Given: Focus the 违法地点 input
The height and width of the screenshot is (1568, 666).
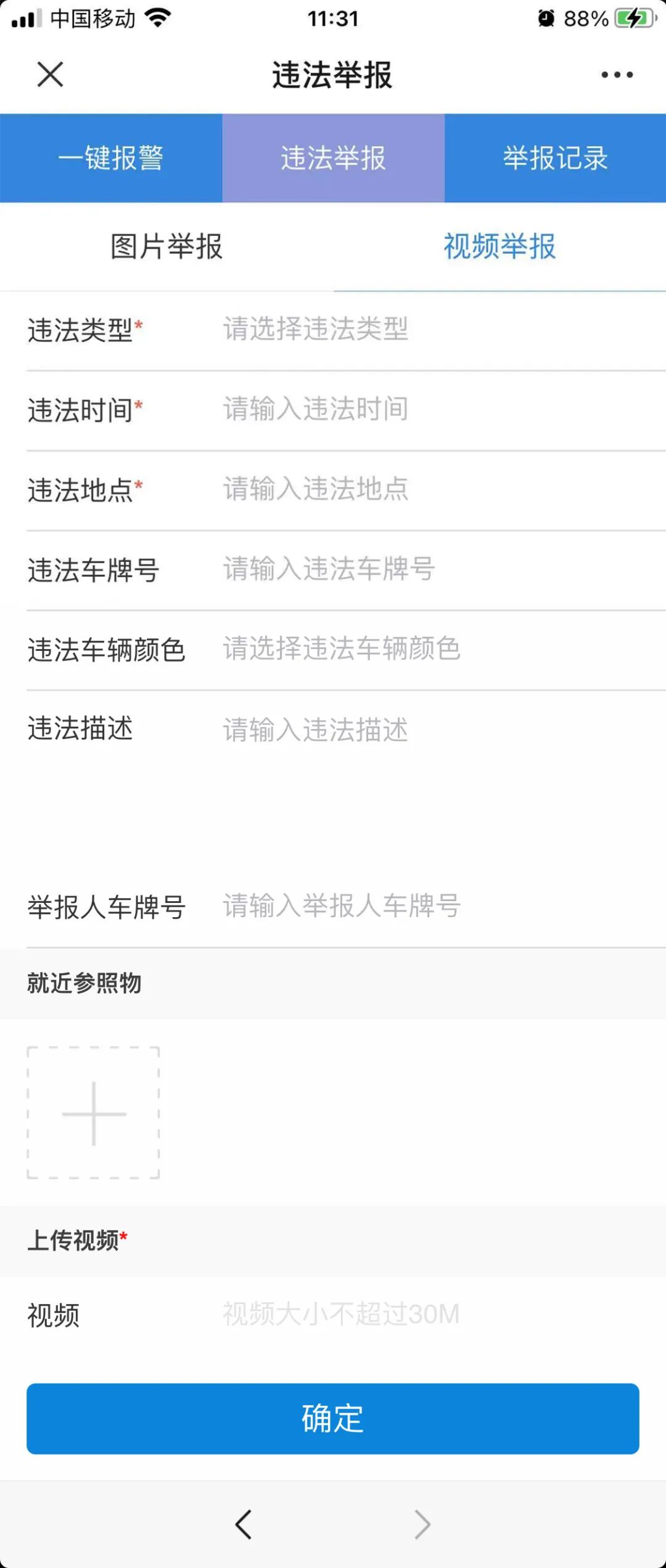Looking at the screenshot, I should tap(432, 489).
